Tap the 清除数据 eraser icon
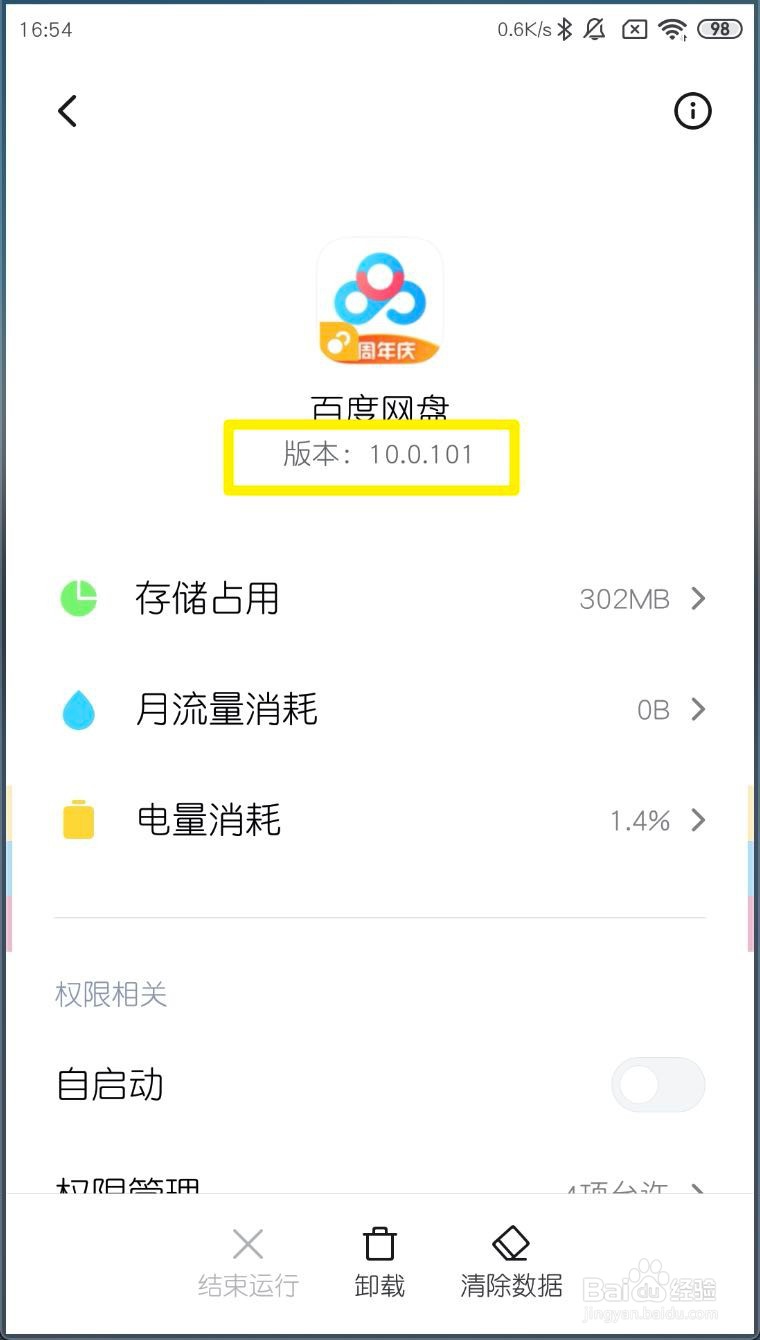This screenshot has width=760, height=1340. (x=511, y=1243)
